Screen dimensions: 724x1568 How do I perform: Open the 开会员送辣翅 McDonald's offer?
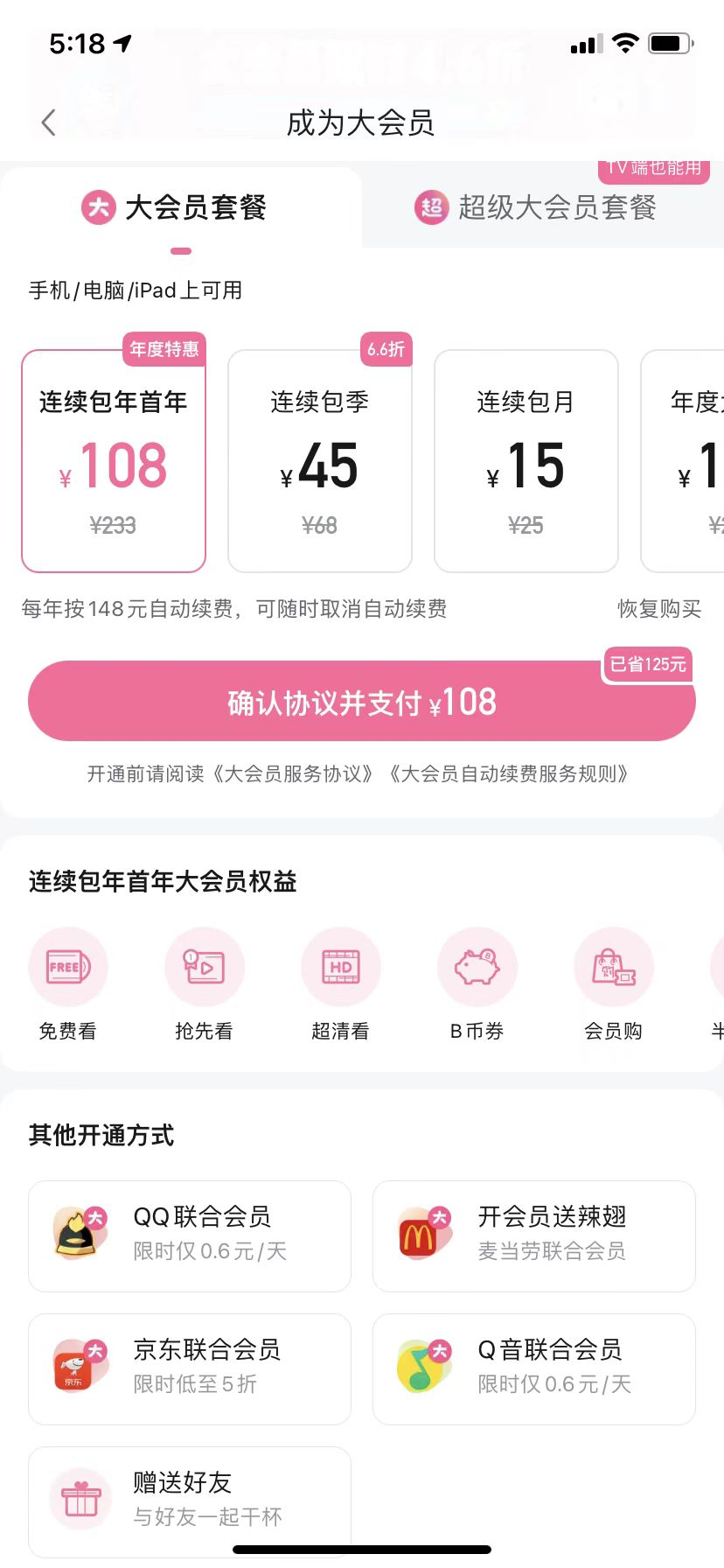coord(533,1235)
